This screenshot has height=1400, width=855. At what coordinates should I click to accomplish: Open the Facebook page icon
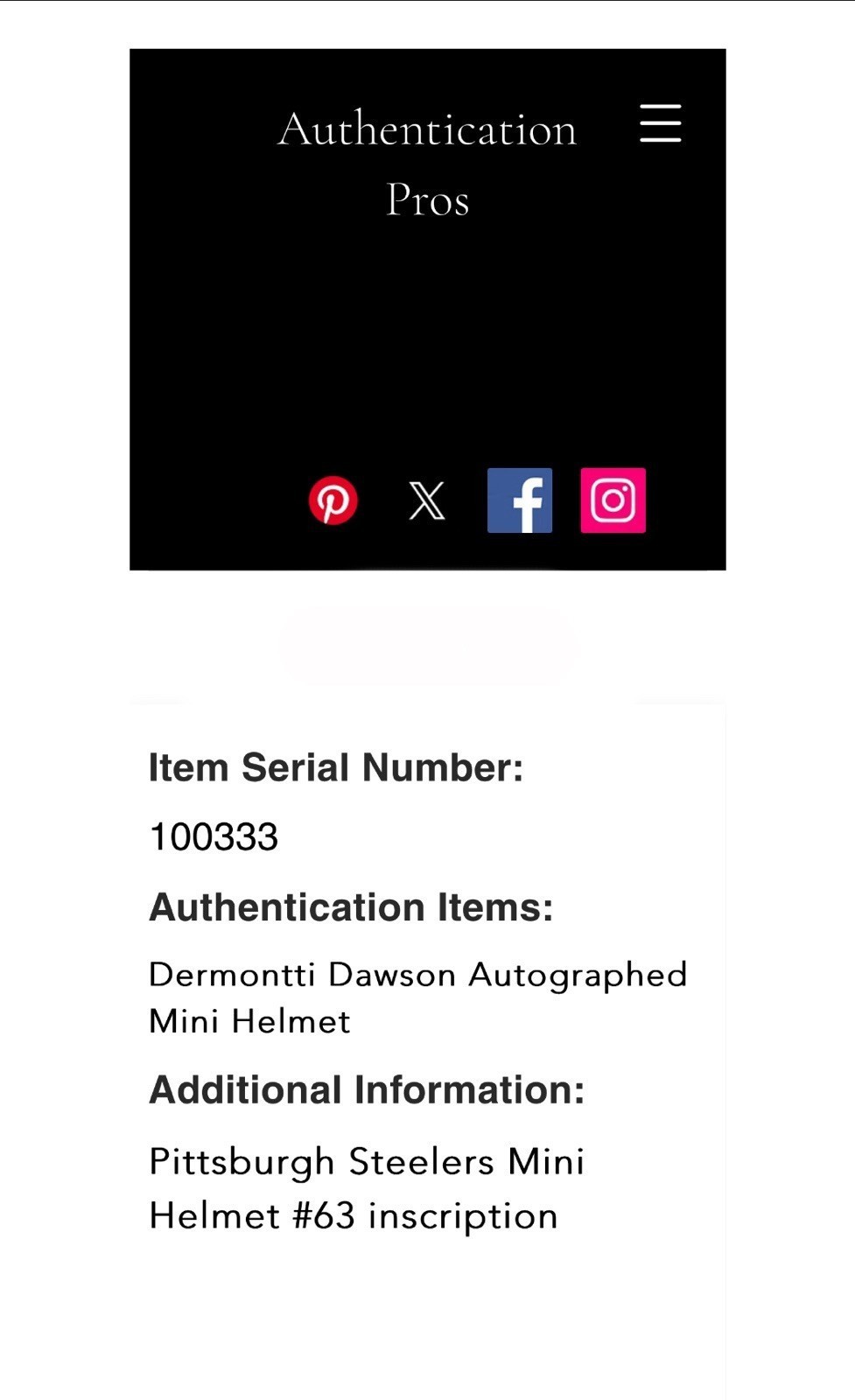pyautogui.click(x=520, y=500)
